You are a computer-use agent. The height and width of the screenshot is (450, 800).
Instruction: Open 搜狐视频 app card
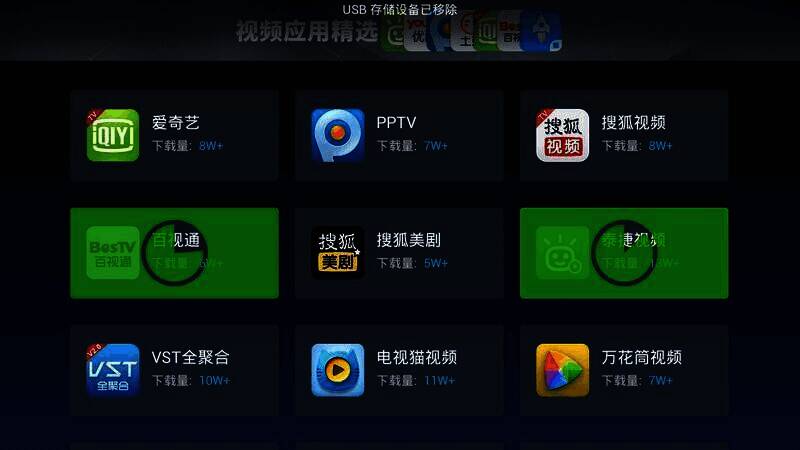tap(623, 135)
